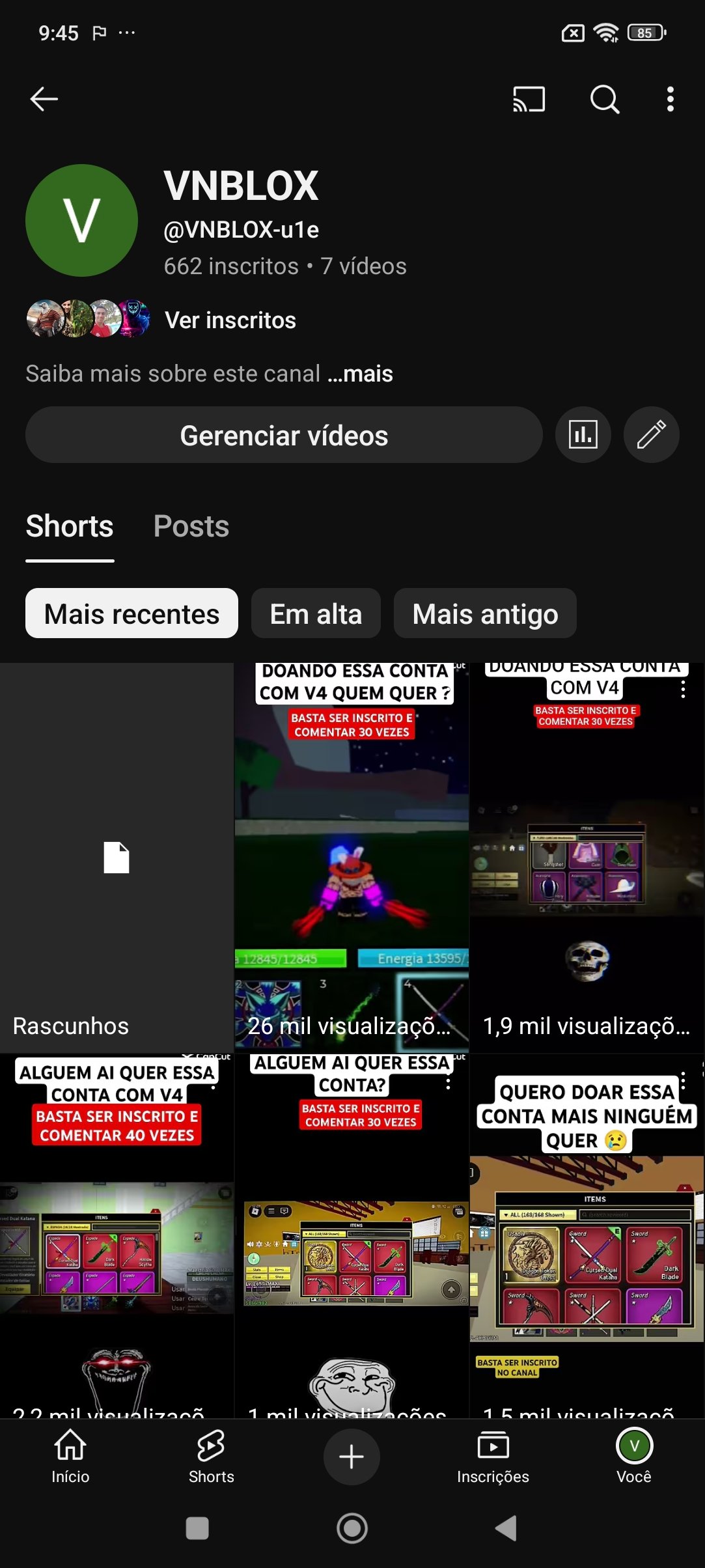The image size is (705, 1568).
Task: Go to the Início tab
Action: tap(70, 1457)
